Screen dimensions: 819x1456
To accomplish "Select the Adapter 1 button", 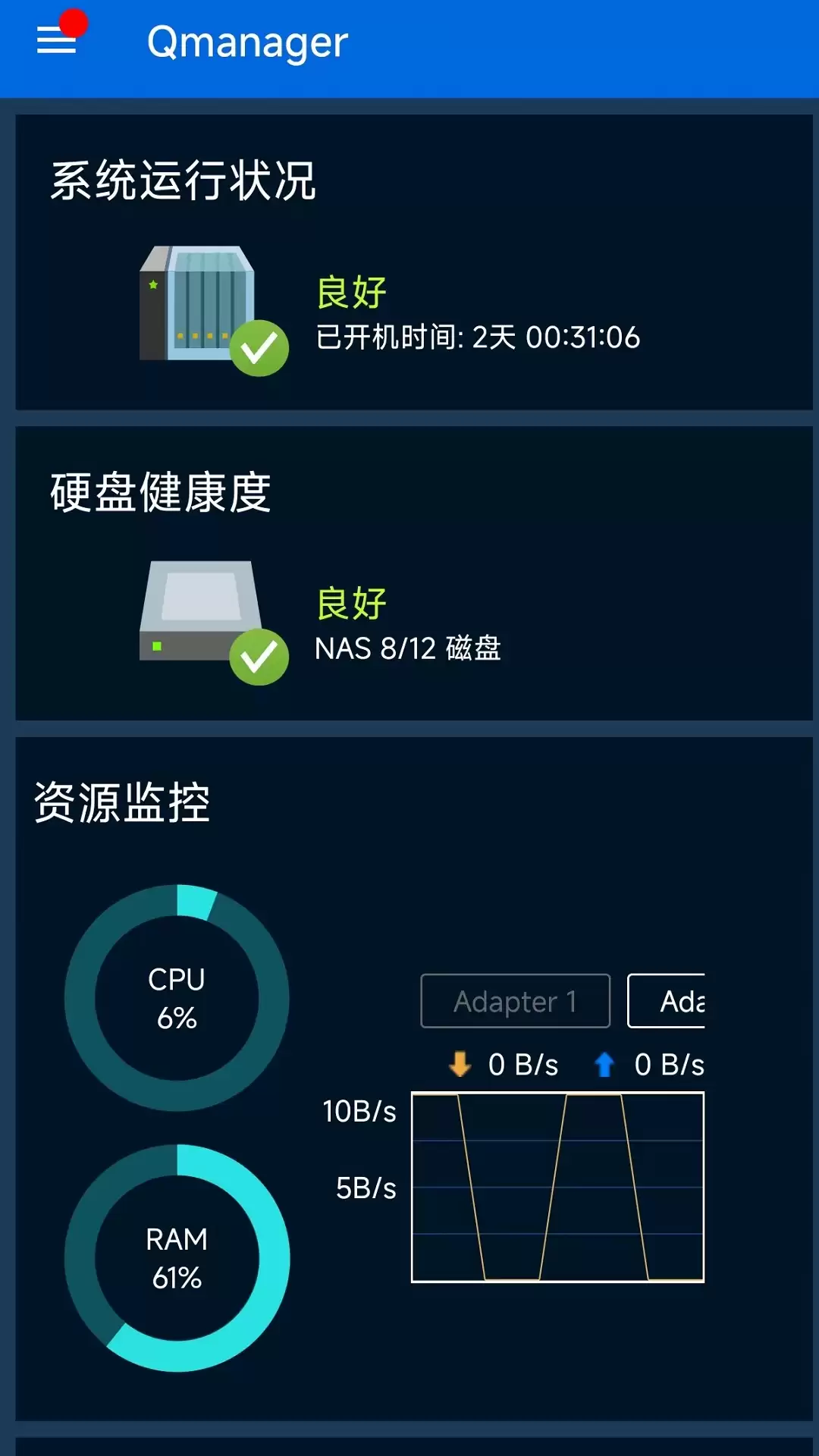I will coord(516,1001).
